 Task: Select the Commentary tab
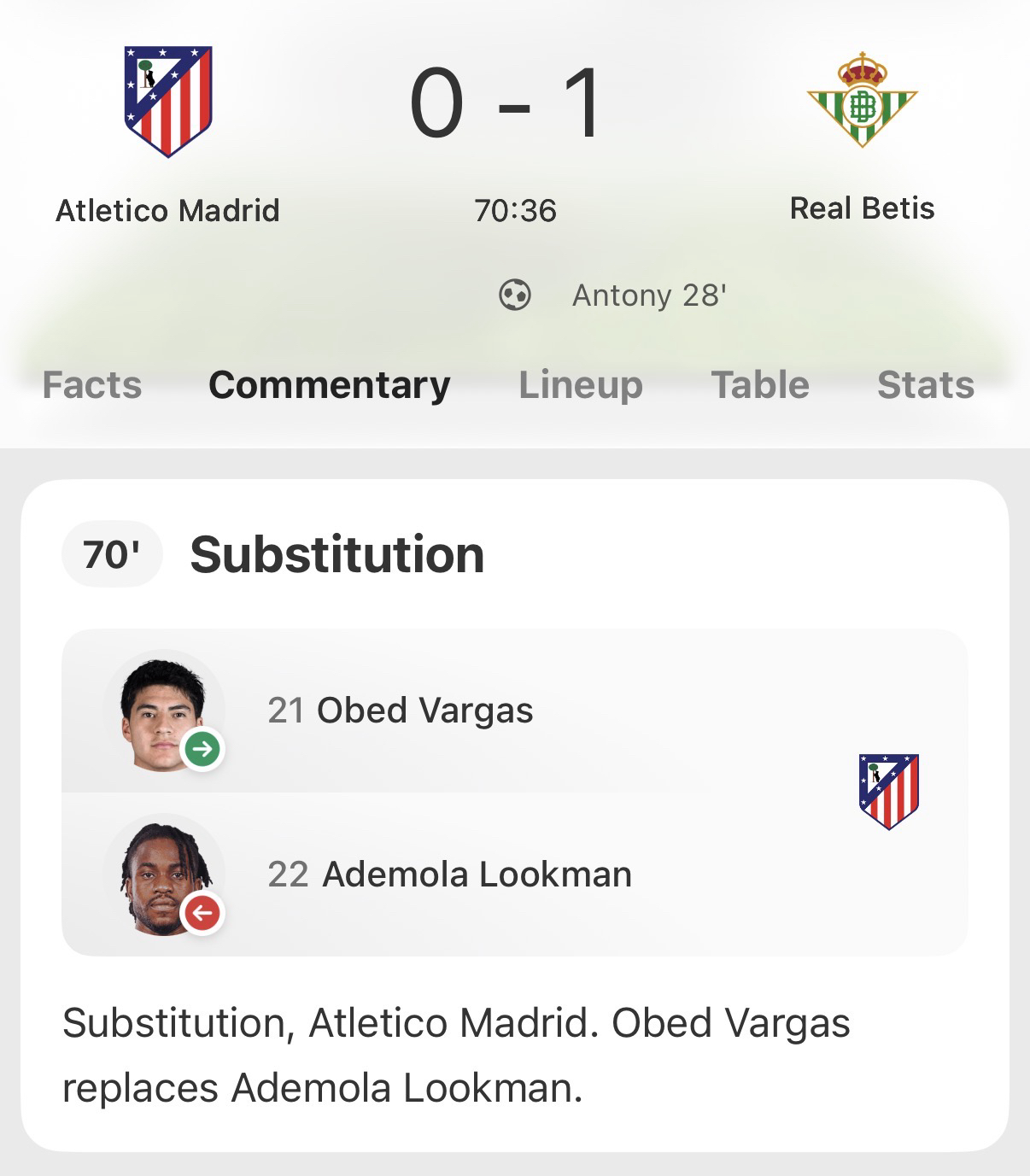(329, 384)
